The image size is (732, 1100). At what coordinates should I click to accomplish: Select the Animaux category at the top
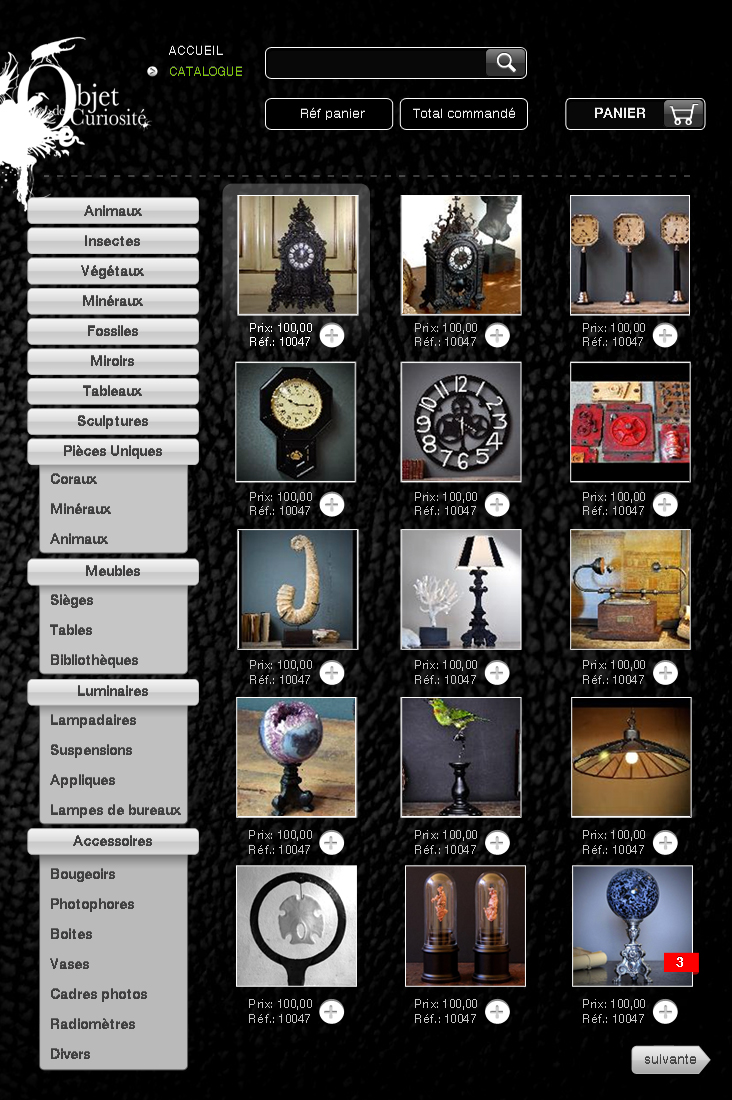(x=113, y=211)
